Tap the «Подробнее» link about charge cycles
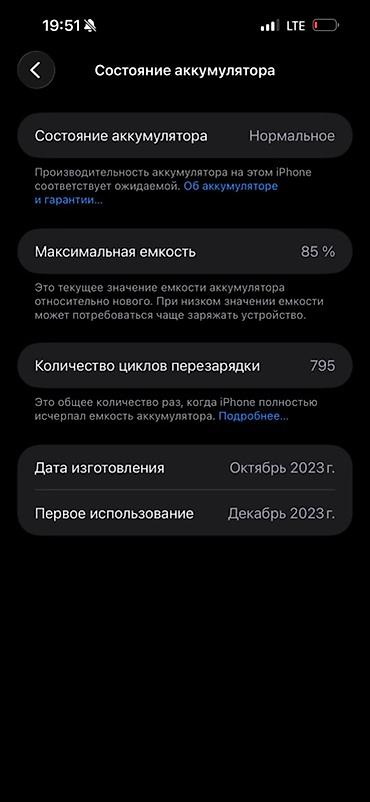370x802 pixels. click(253, 416)
